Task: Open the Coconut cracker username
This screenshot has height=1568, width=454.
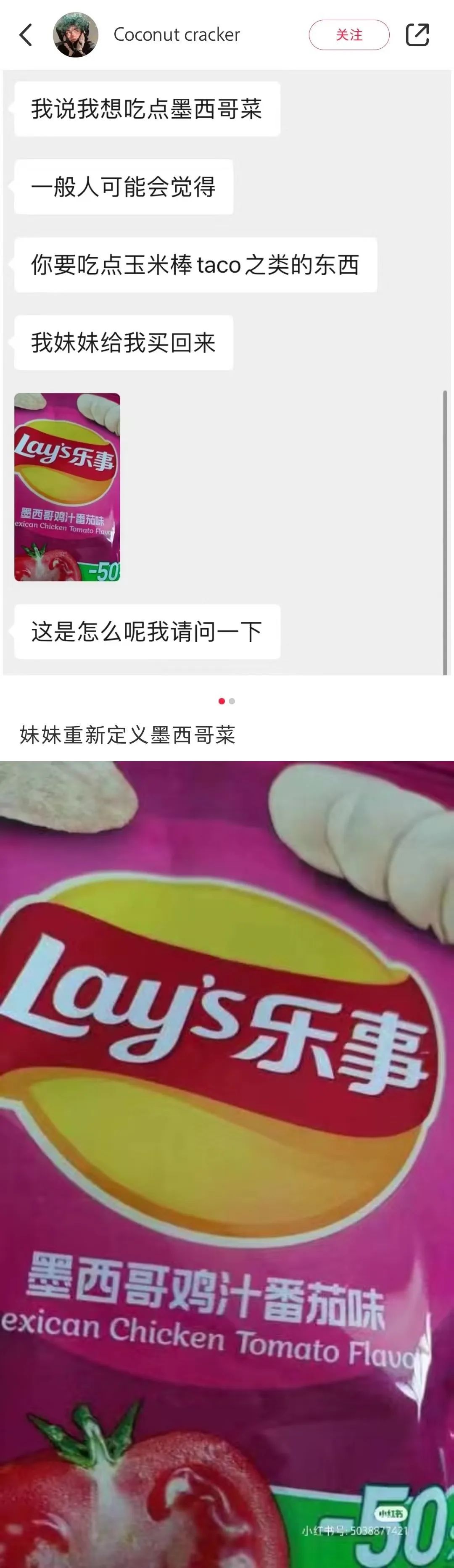Action: 177,35
